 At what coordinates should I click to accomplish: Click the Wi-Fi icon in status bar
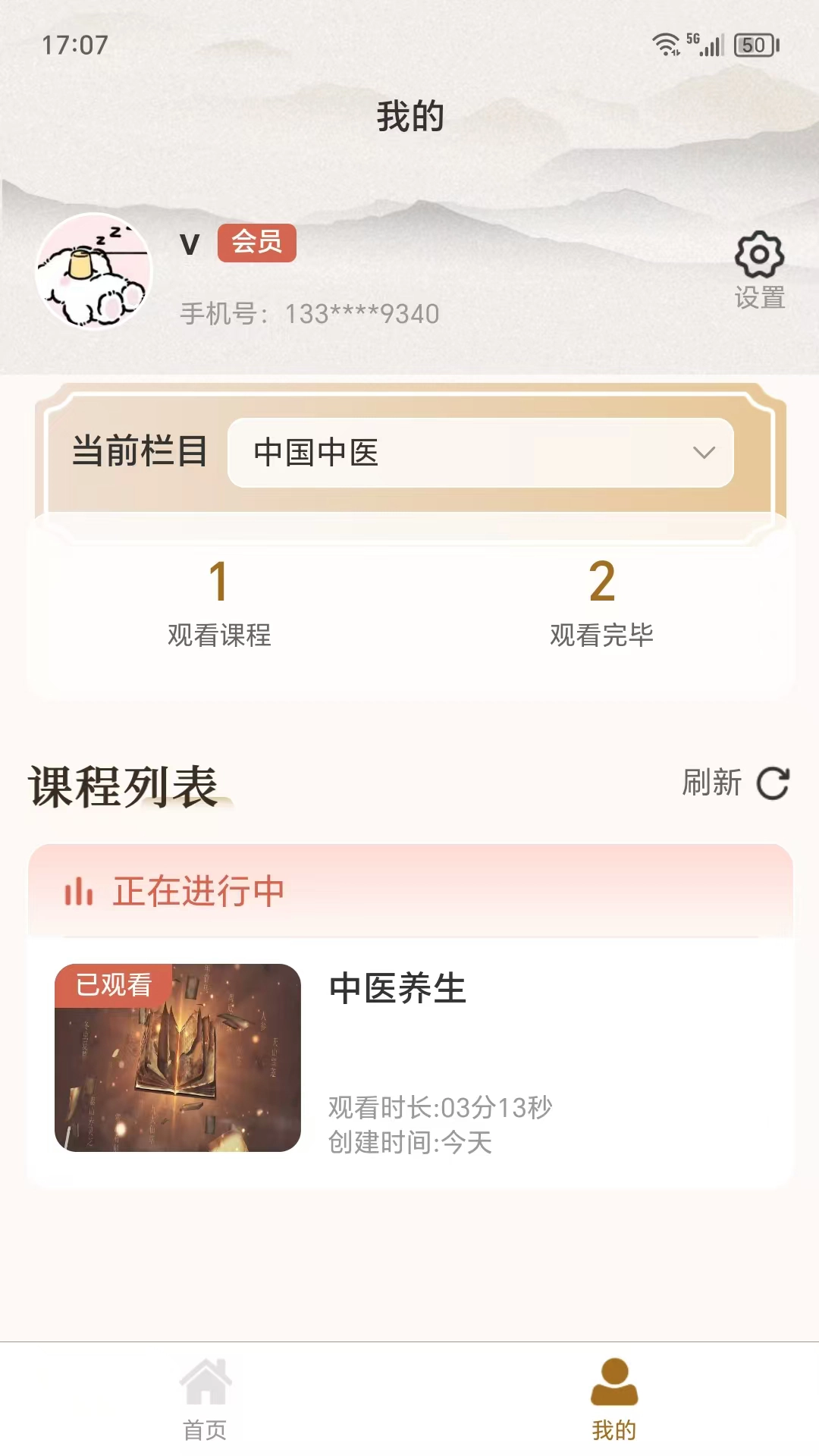pyautogui.click(x=664, y=45)
